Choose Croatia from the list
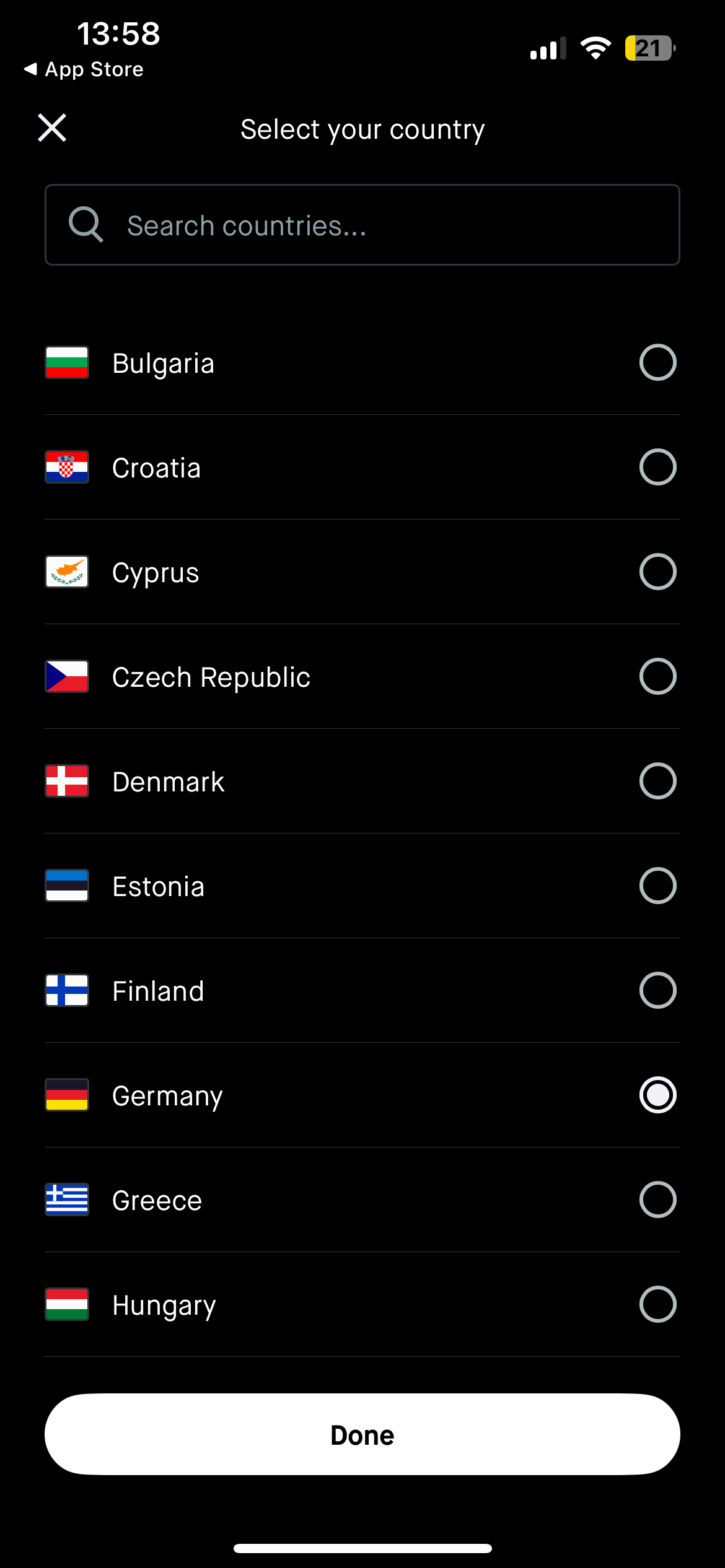This screenshot has width=725, height=1568. [x=657, y=468]
